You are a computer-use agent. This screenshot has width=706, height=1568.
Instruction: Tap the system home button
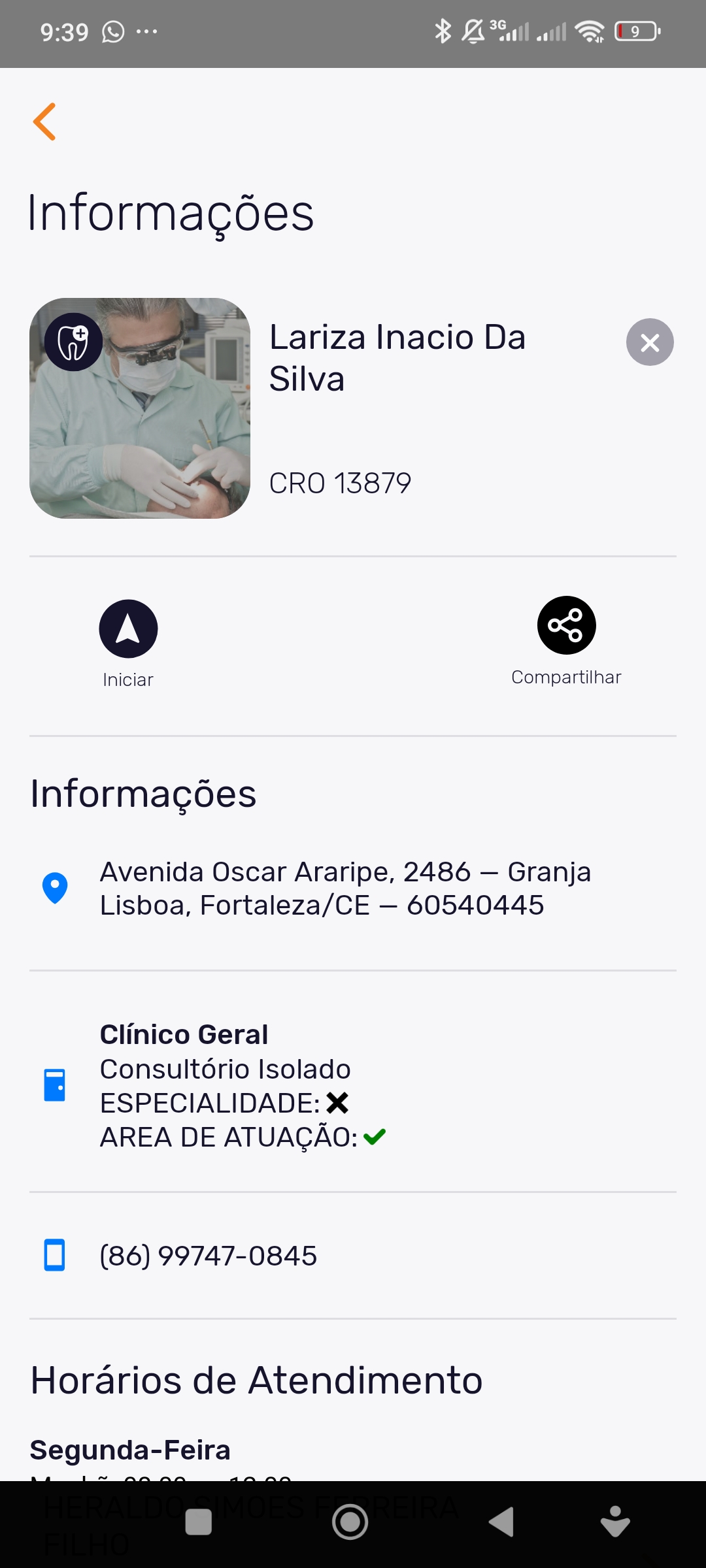[350, 1522]
